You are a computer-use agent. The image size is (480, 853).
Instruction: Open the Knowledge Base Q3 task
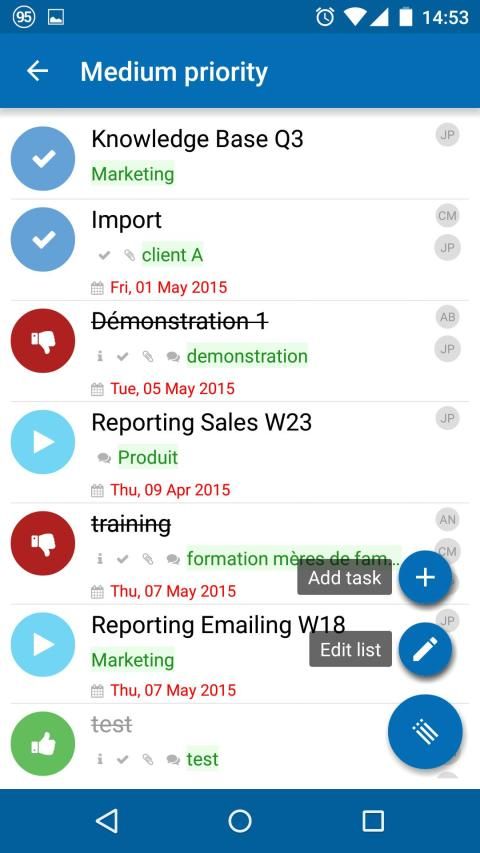pos(240,159)
